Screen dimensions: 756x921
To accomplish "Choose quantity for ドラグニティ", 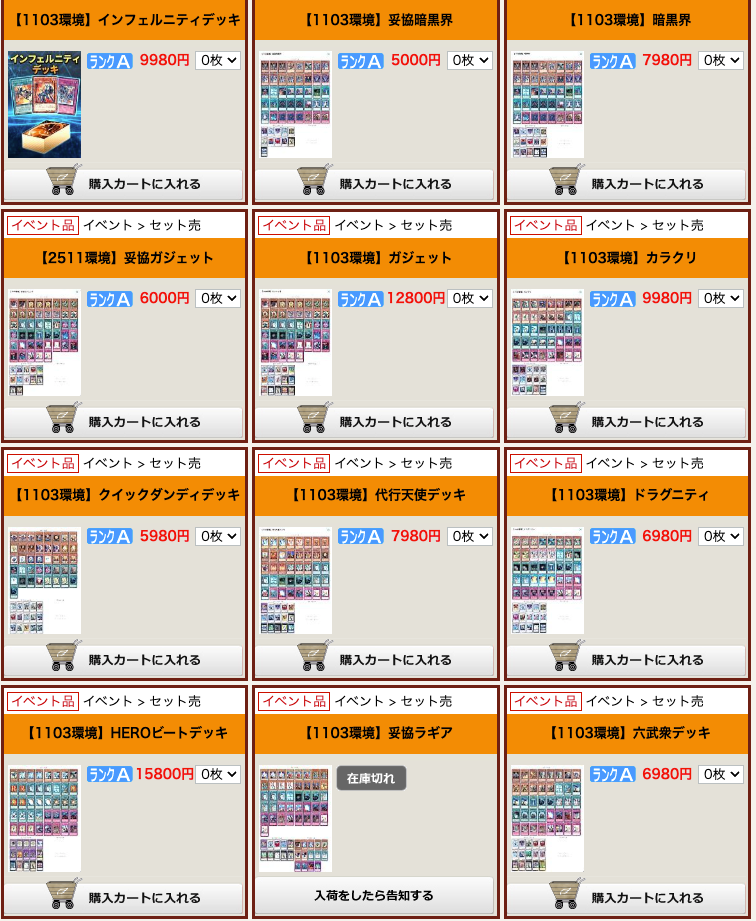I will click(720, 536).
